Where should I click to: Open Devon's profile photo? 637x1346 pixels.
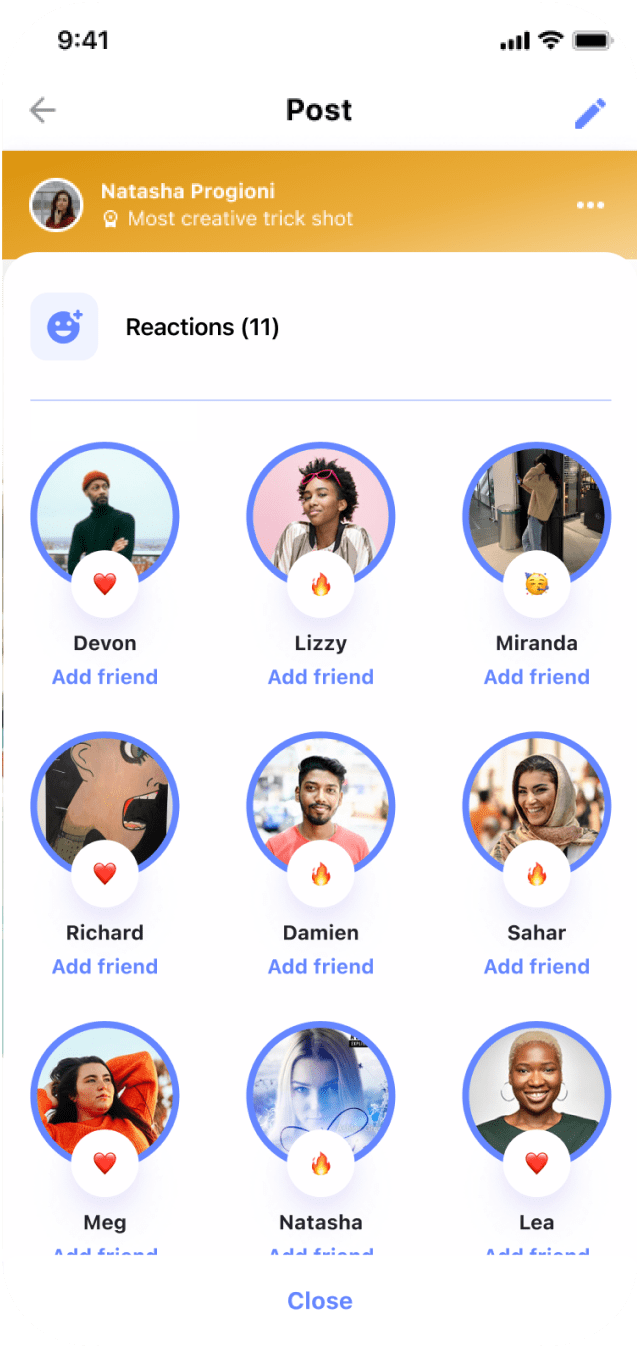click(x=105, y=510)
